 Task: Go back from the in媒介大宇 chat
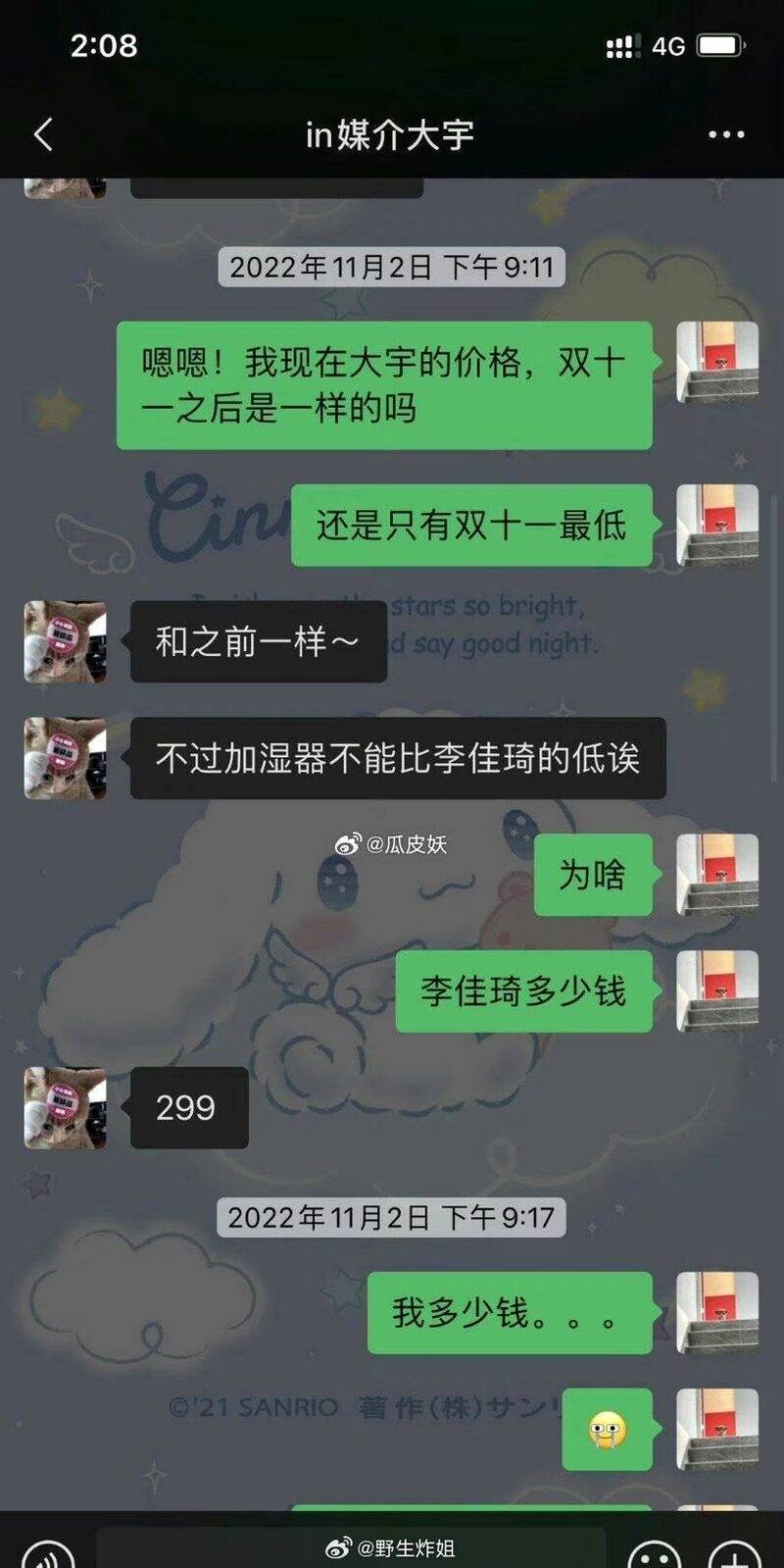pyautogui.click(x=43, y=135)
